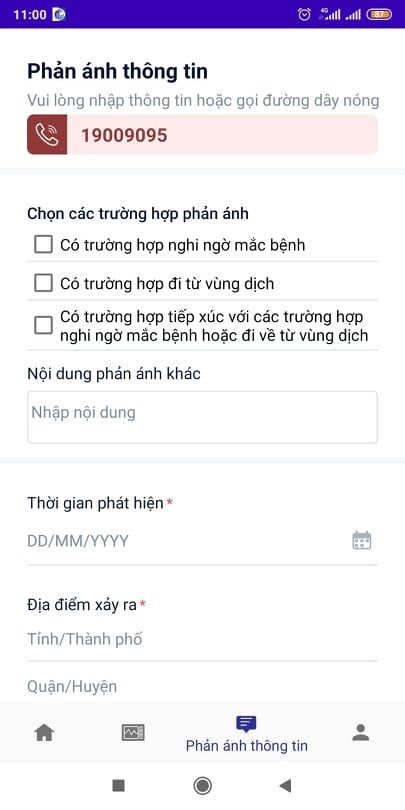Tap the system home button

(x=202, y=786)
